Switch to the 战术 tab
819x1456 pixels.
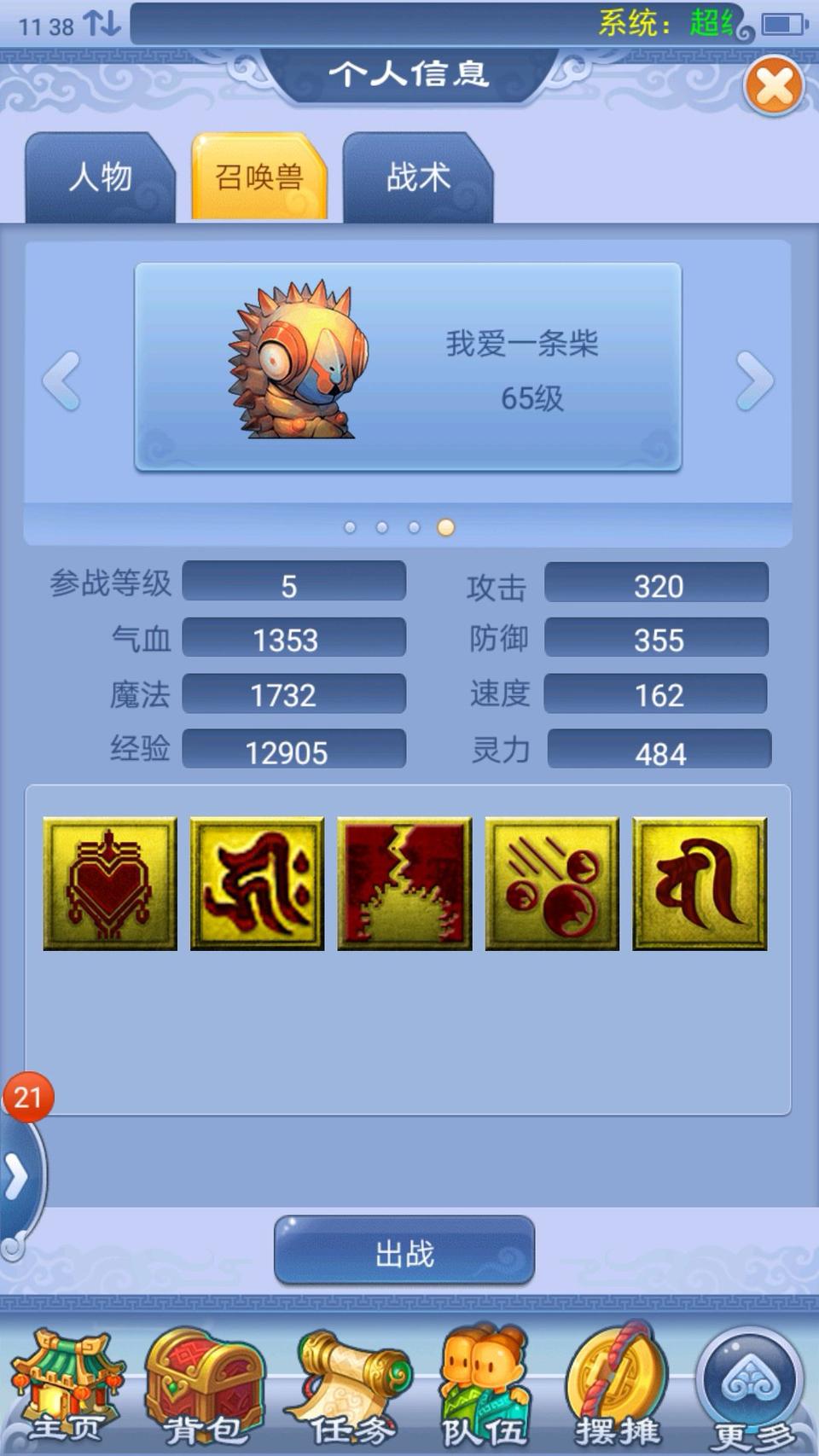418,177
